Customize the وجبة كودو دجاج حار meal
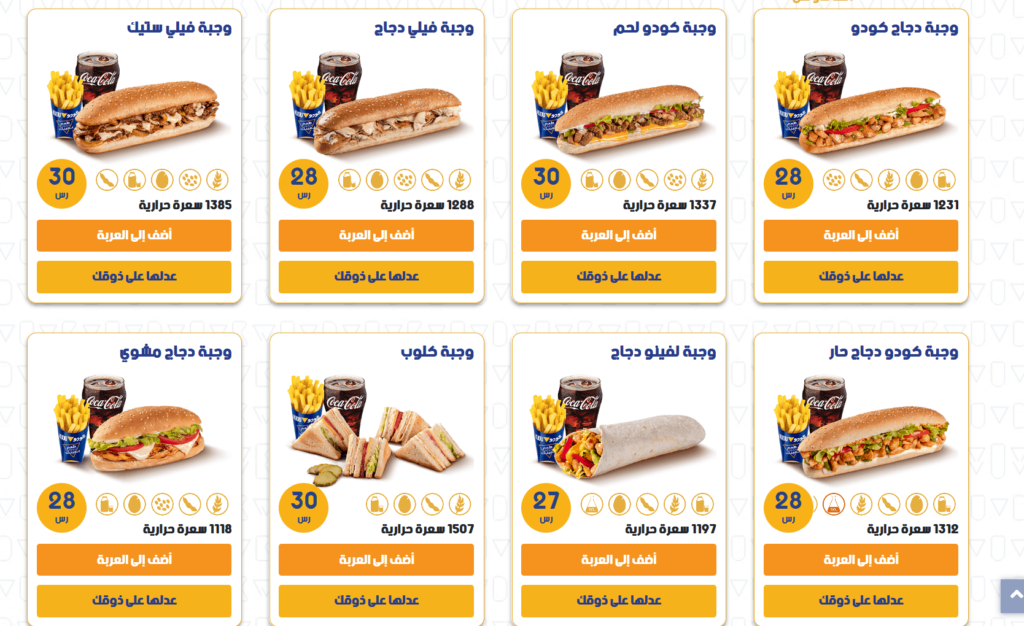 tap(860, 601)
